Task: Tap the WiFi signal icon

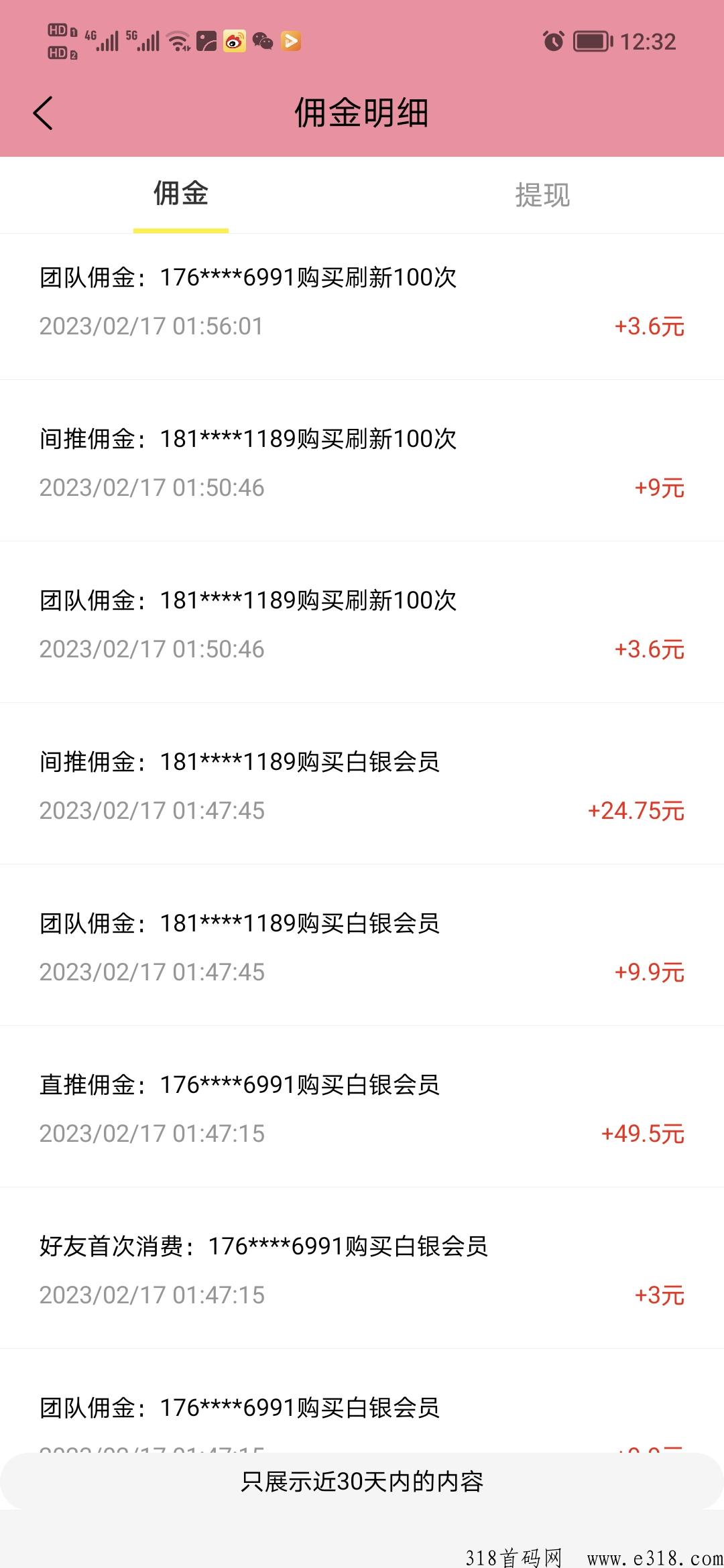Action: [176, 42]
